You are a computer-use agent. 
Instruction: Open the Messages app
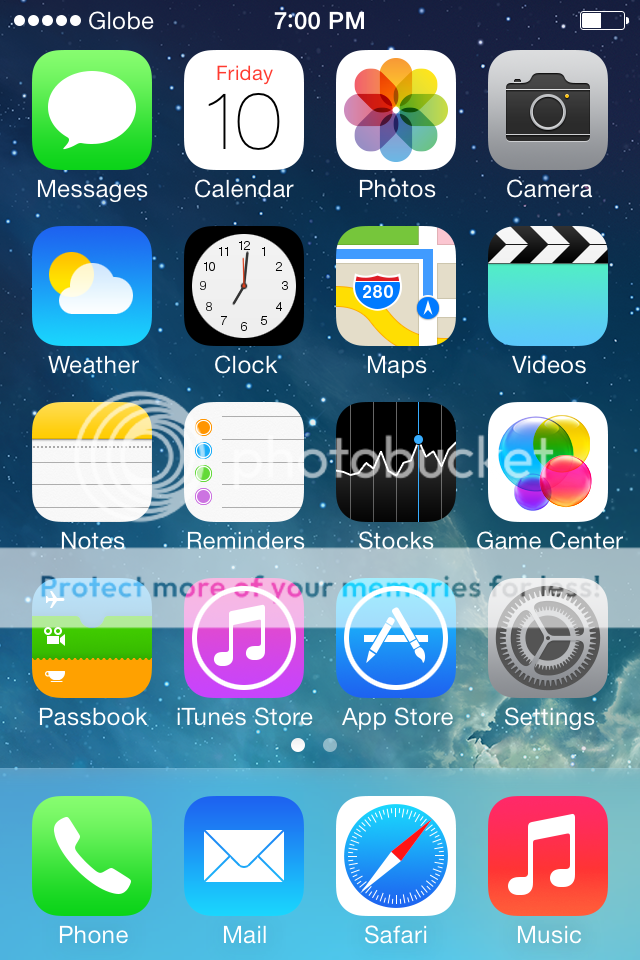[92, 110]
